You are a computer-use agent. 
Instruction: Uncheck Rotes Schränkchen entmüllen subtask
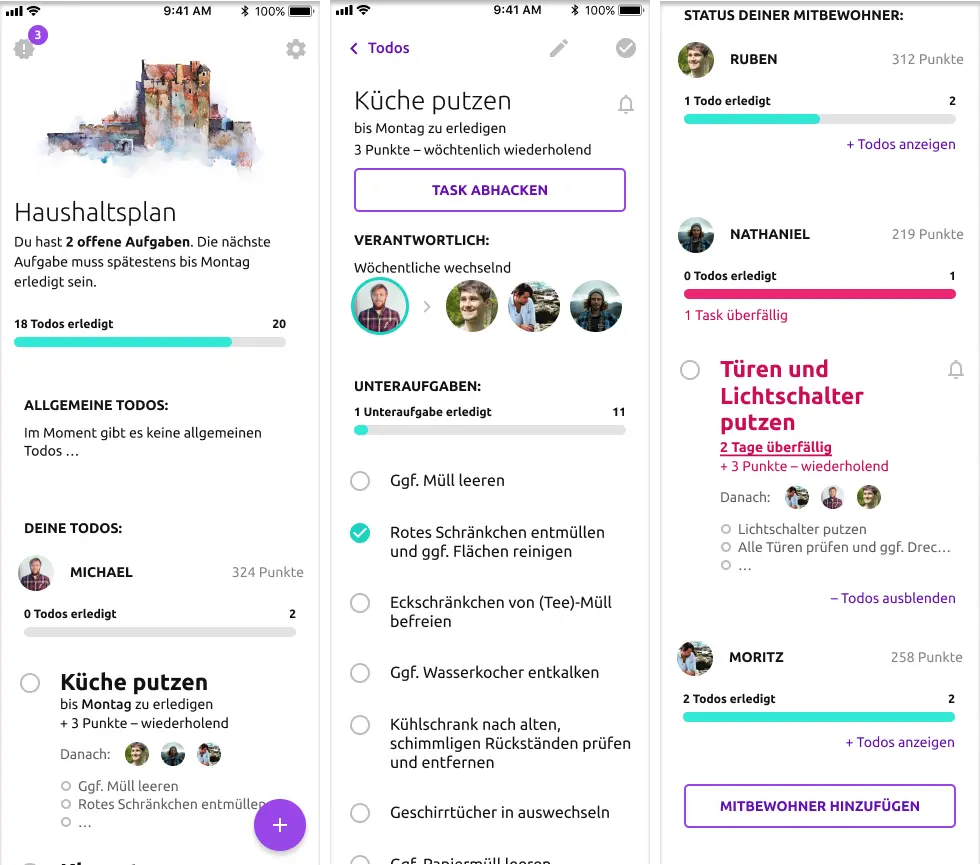[x=360, y=533]
